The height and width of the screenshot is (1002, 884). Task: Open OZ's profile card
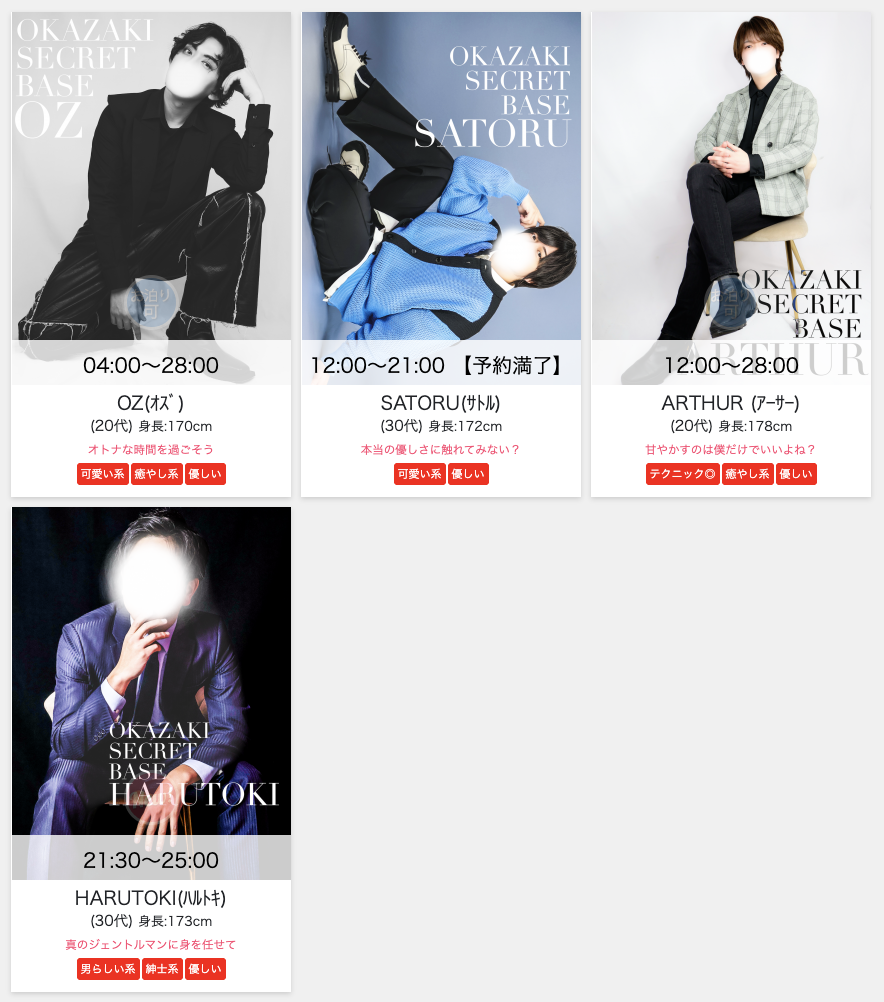151,200
